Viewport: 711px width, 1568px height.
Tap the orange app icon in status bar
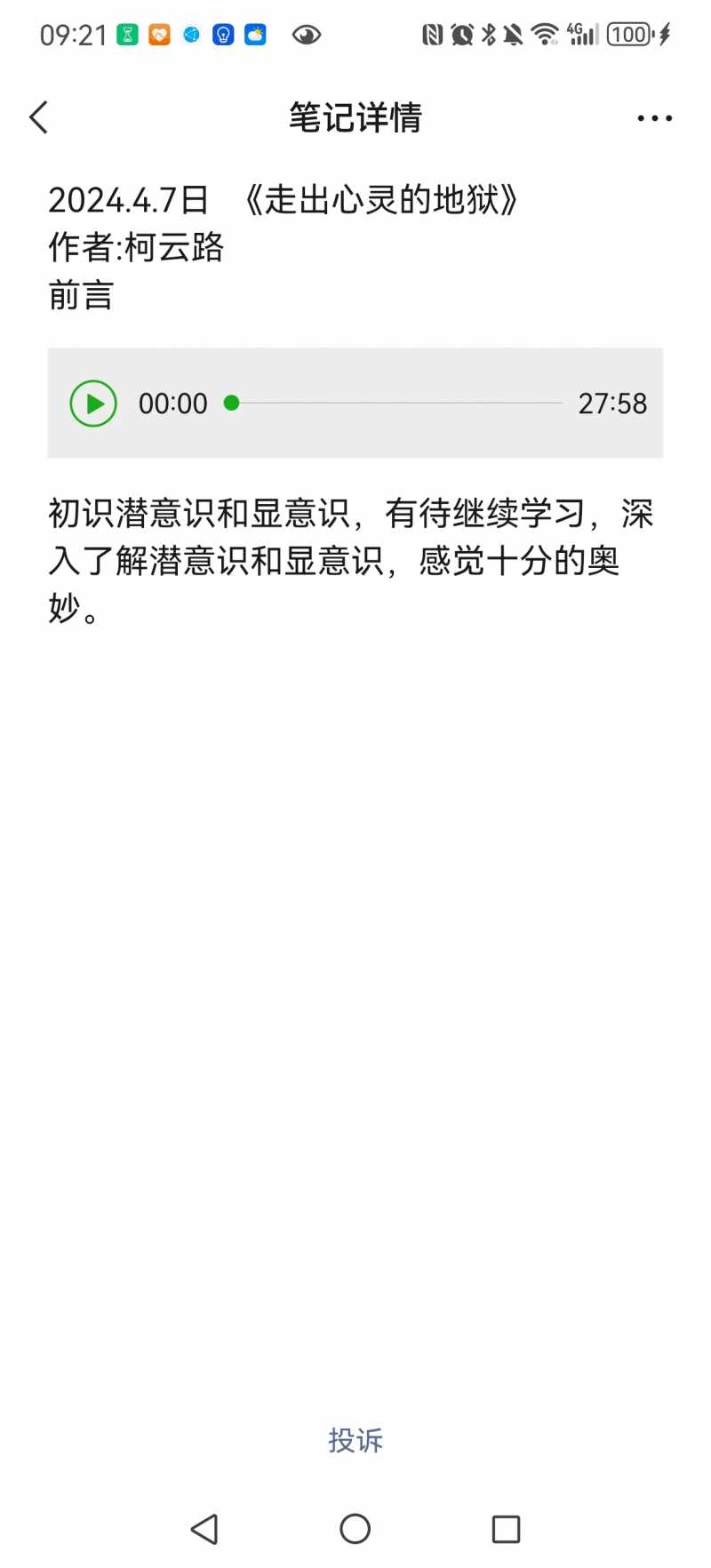point(160,34)
